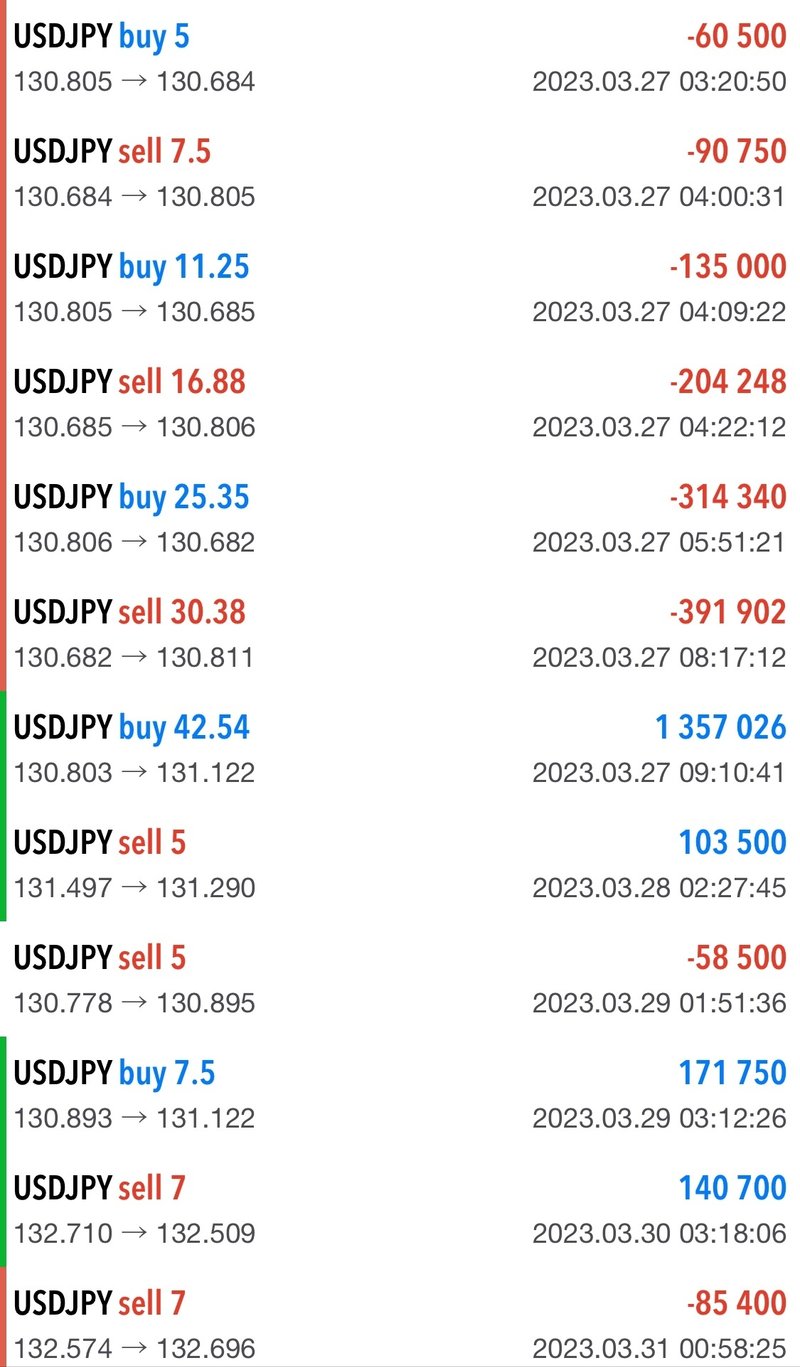The width and height of the screenshot is (800, 1367).
Task: Open the sell 7 trade with 140 700 profit
Action: (x=400, y=1208)
